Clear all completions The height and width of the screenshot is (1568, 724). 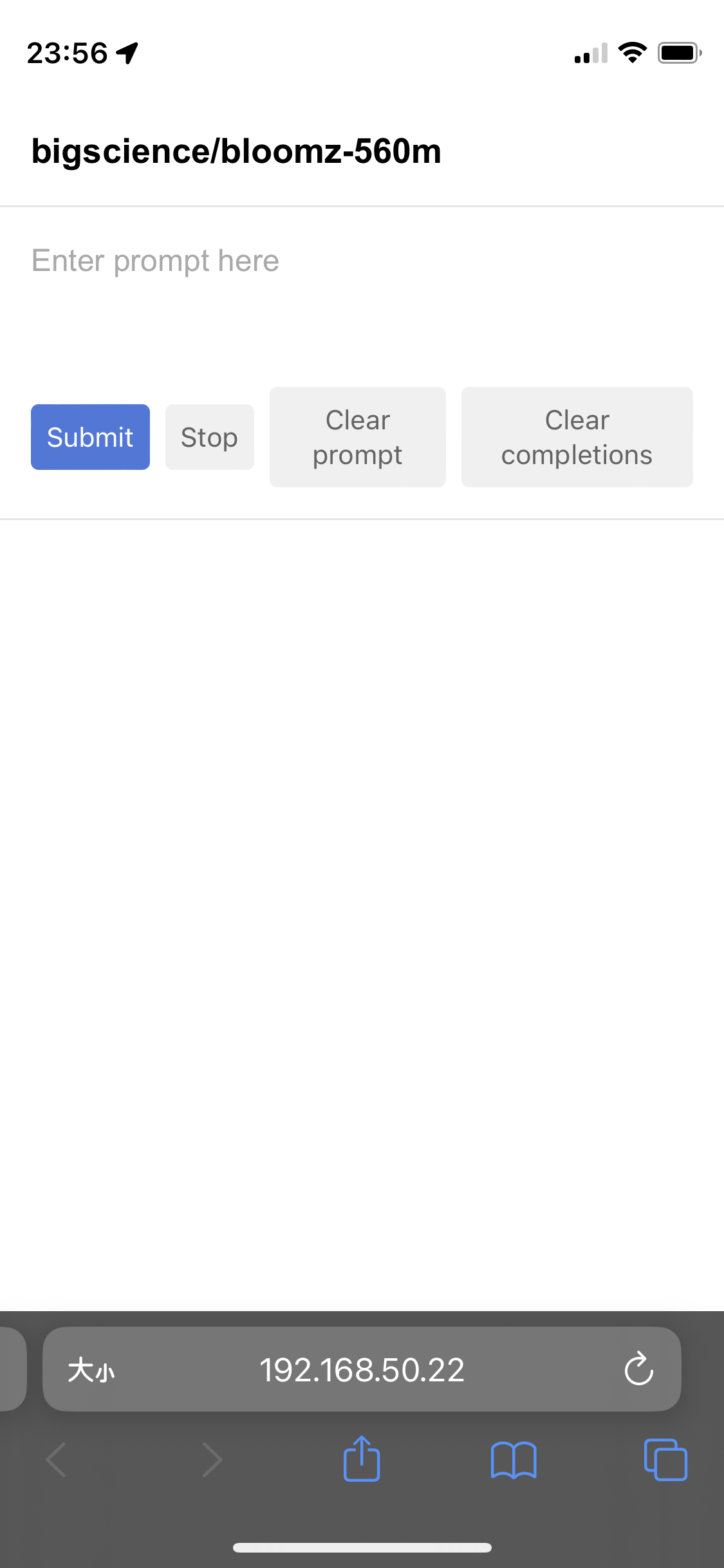tap(577, 437)
